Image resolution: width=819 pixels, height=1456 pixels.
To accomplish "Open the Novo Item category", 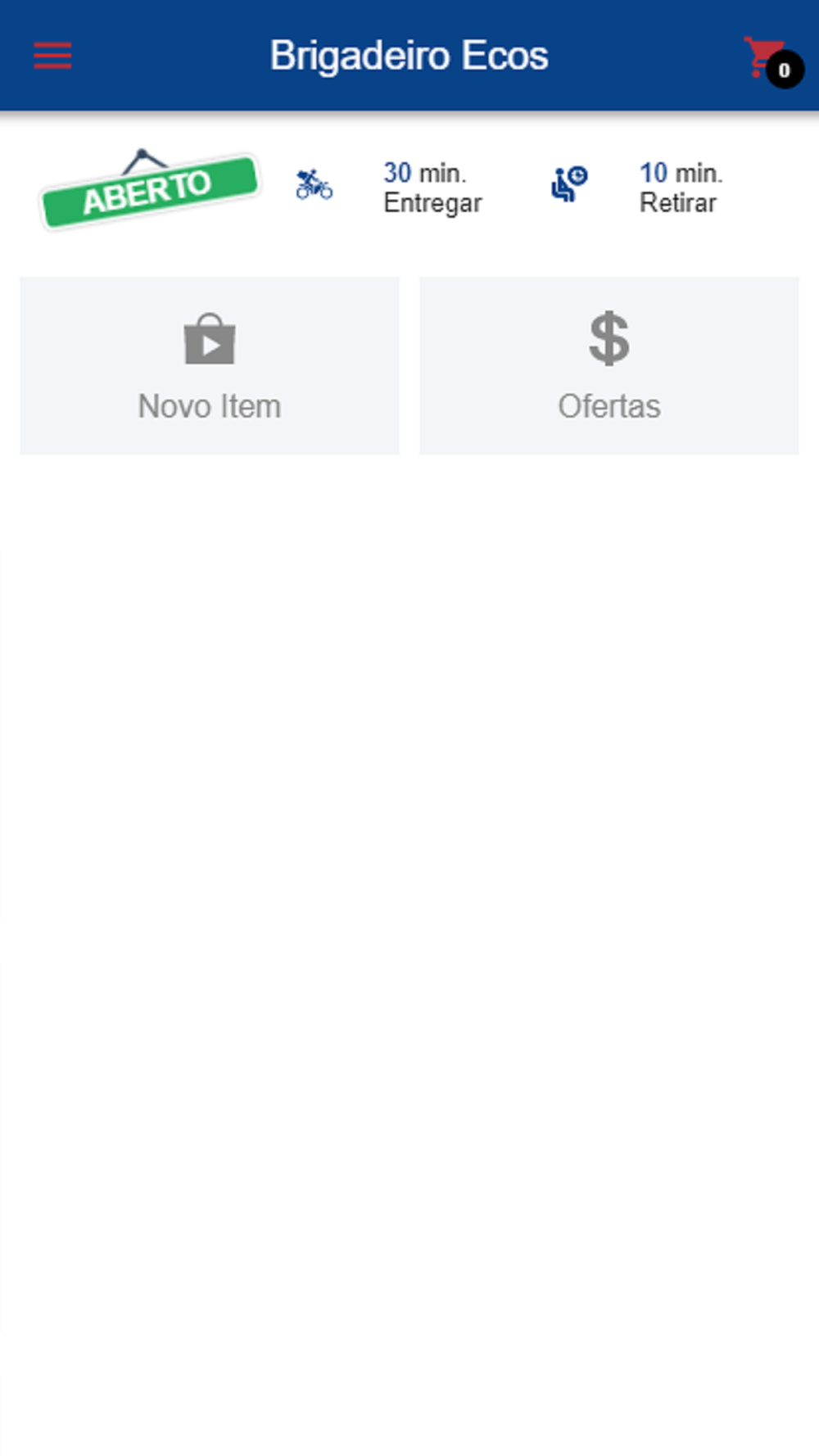I will pyautogui.click(x=210, y=365).
